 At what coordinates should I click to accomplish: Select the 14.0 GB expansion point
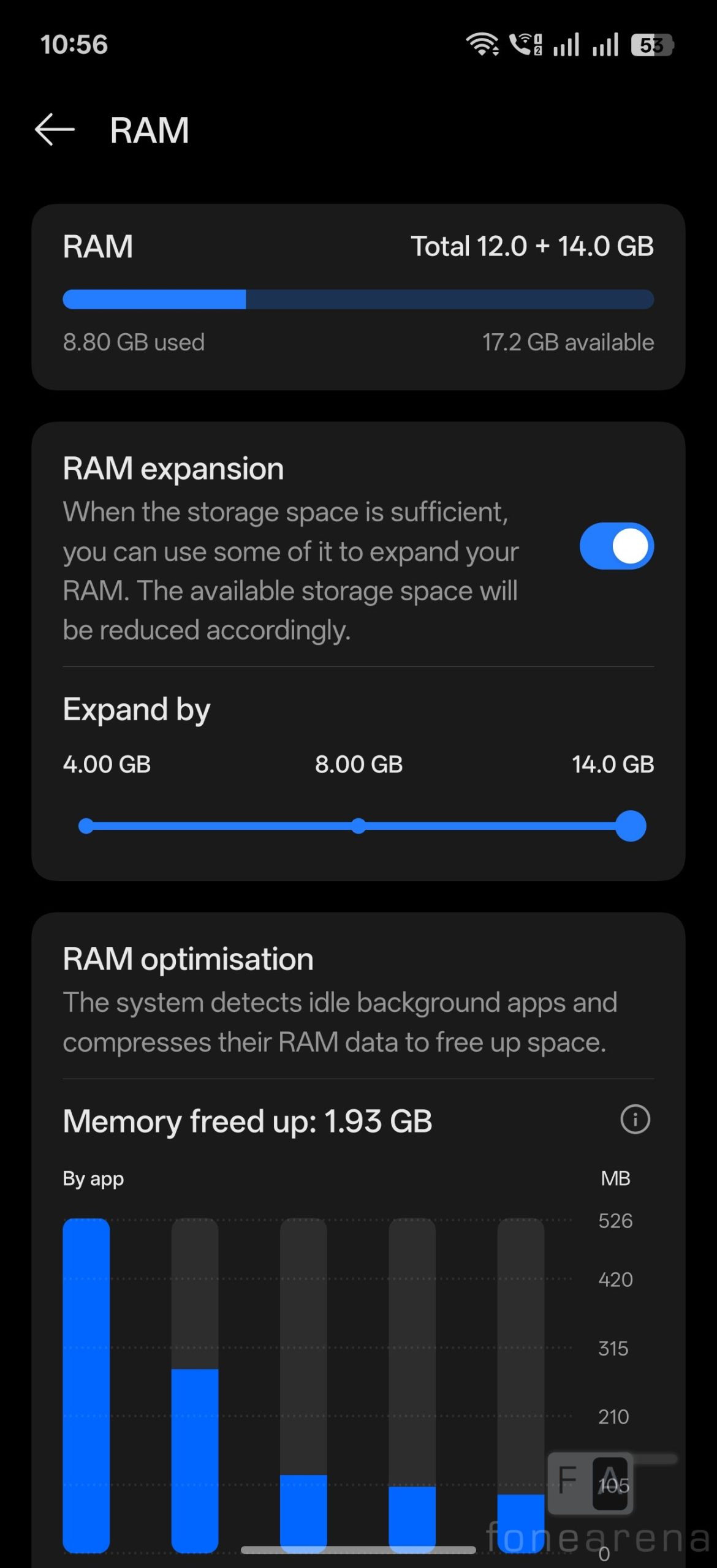coord(630,826)
